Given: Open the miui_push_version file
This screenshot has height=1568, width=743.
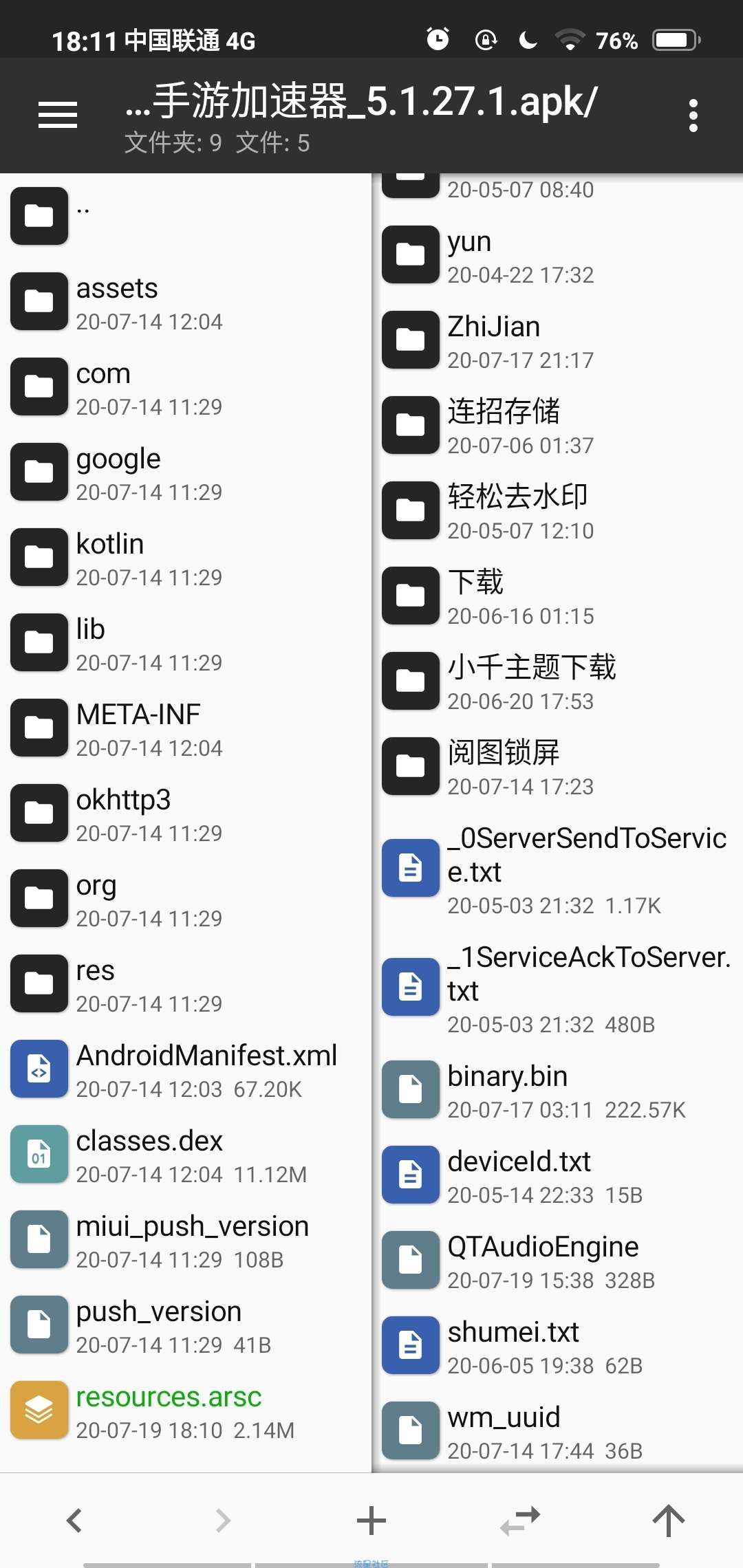Looking at the screenshot, I should (x=186, y=1241).
